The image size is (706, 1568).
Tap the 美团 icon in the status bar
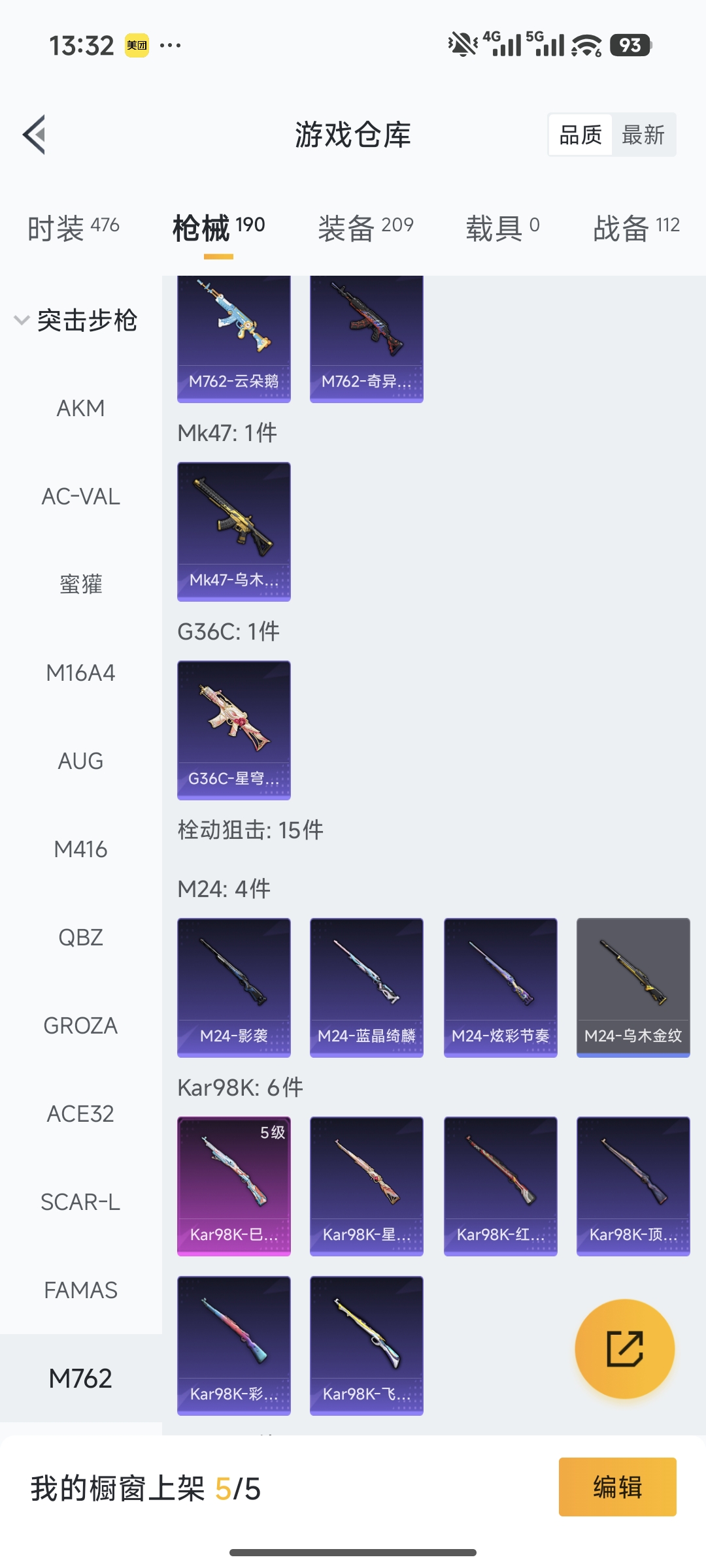pyautogui.click(x=137, y=44)
